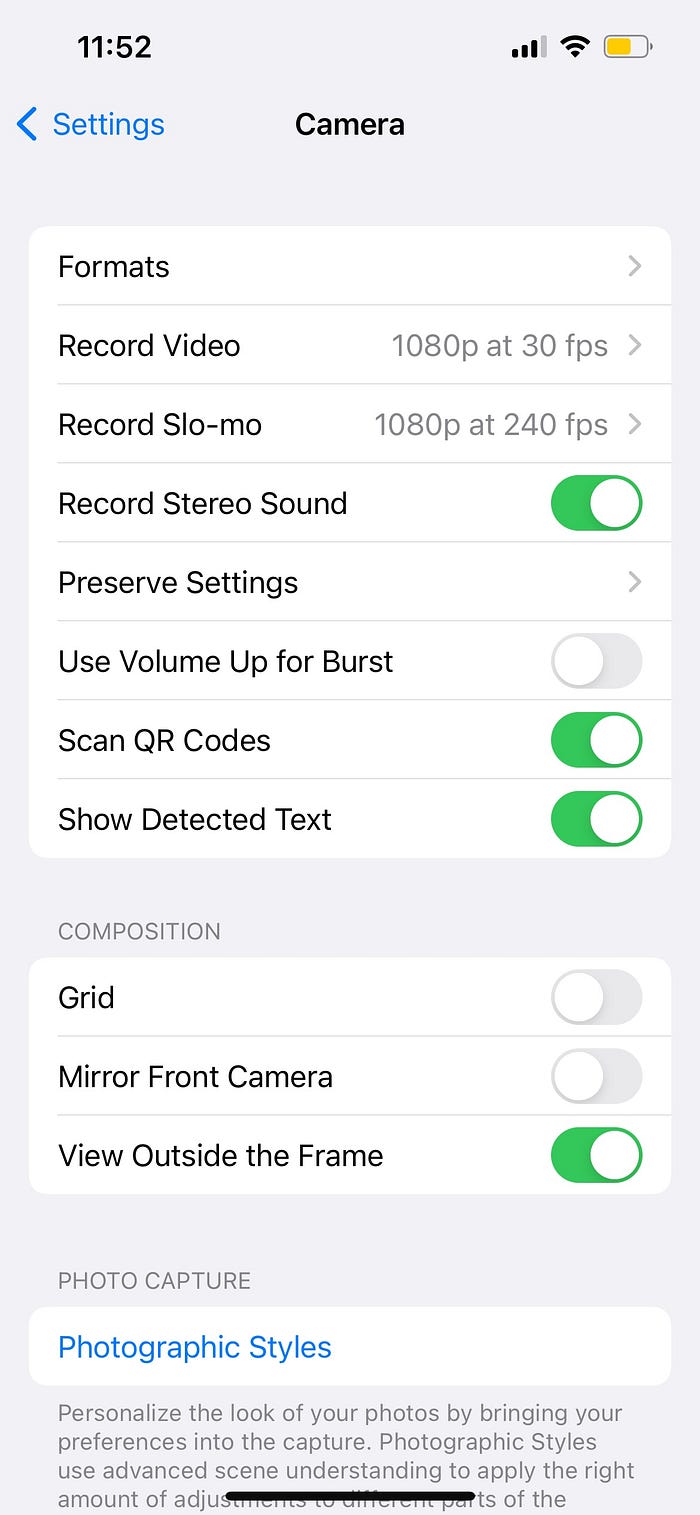700x1515 pixels.
Task: Turn off Show Detected Text
Action: click(596, 819)
